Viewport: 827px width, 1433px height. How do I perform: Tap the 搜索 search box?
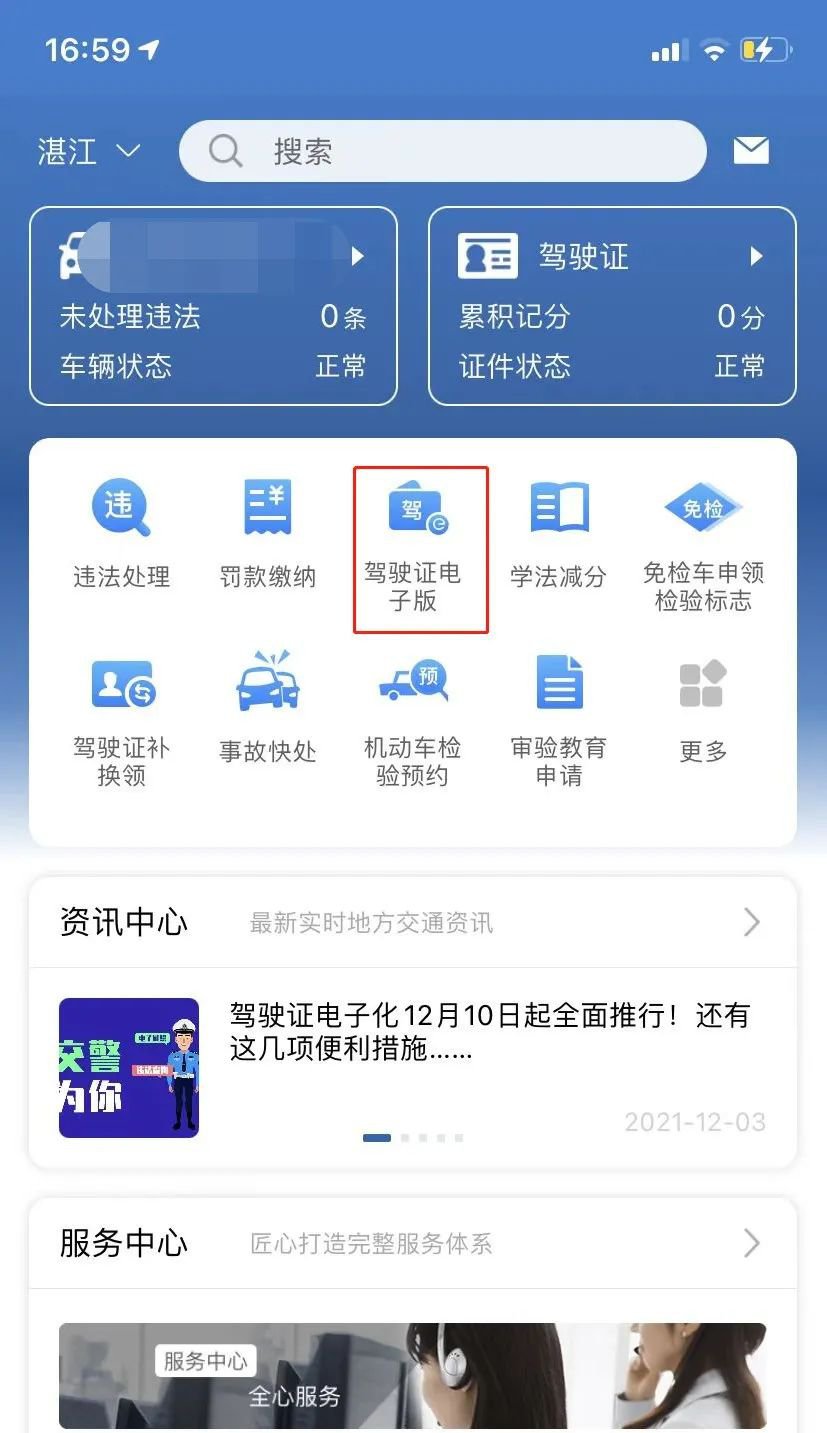(442, 151)
